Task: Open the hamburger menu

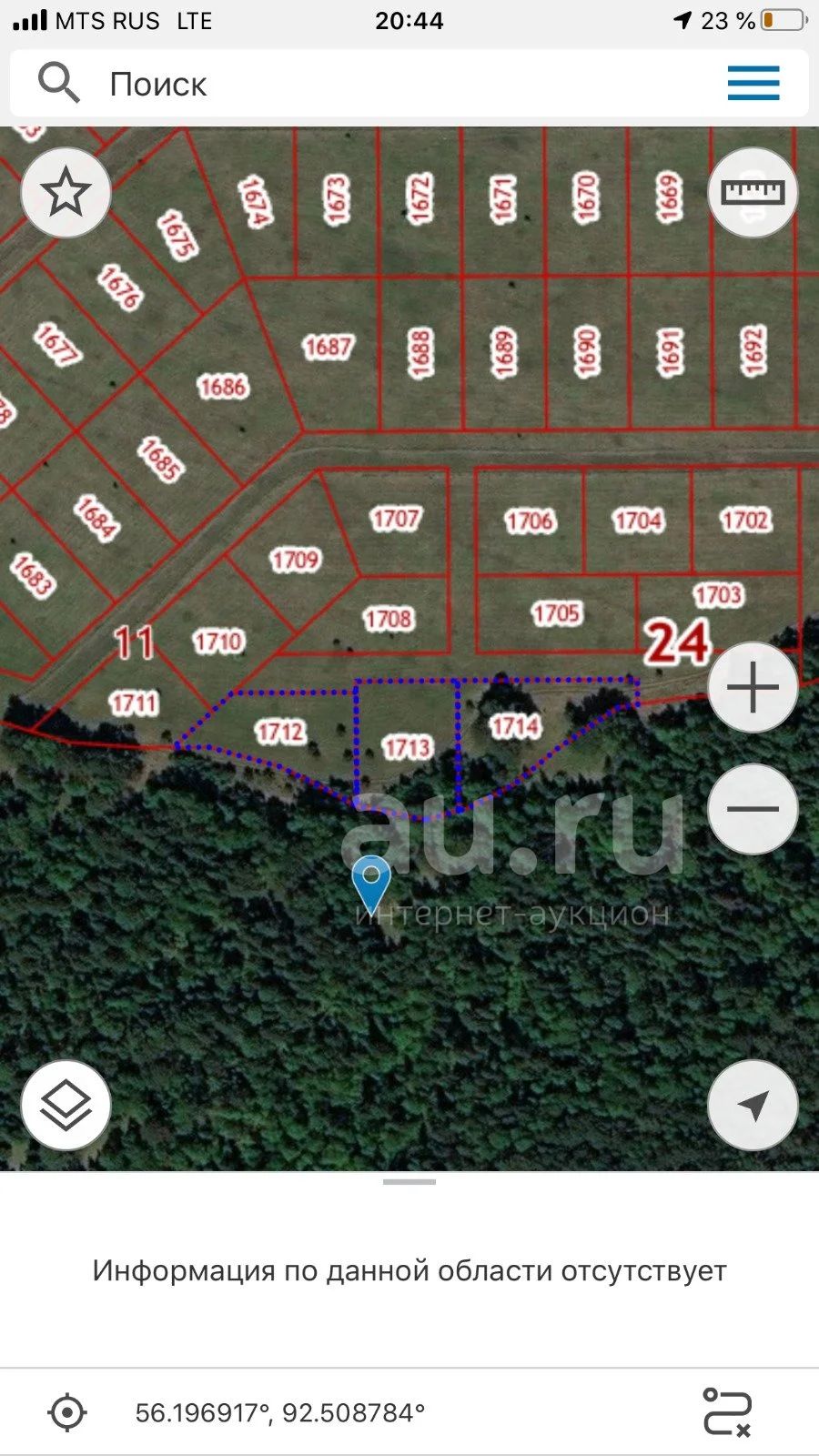Action: pyautogui.click(x=753, y=83)
